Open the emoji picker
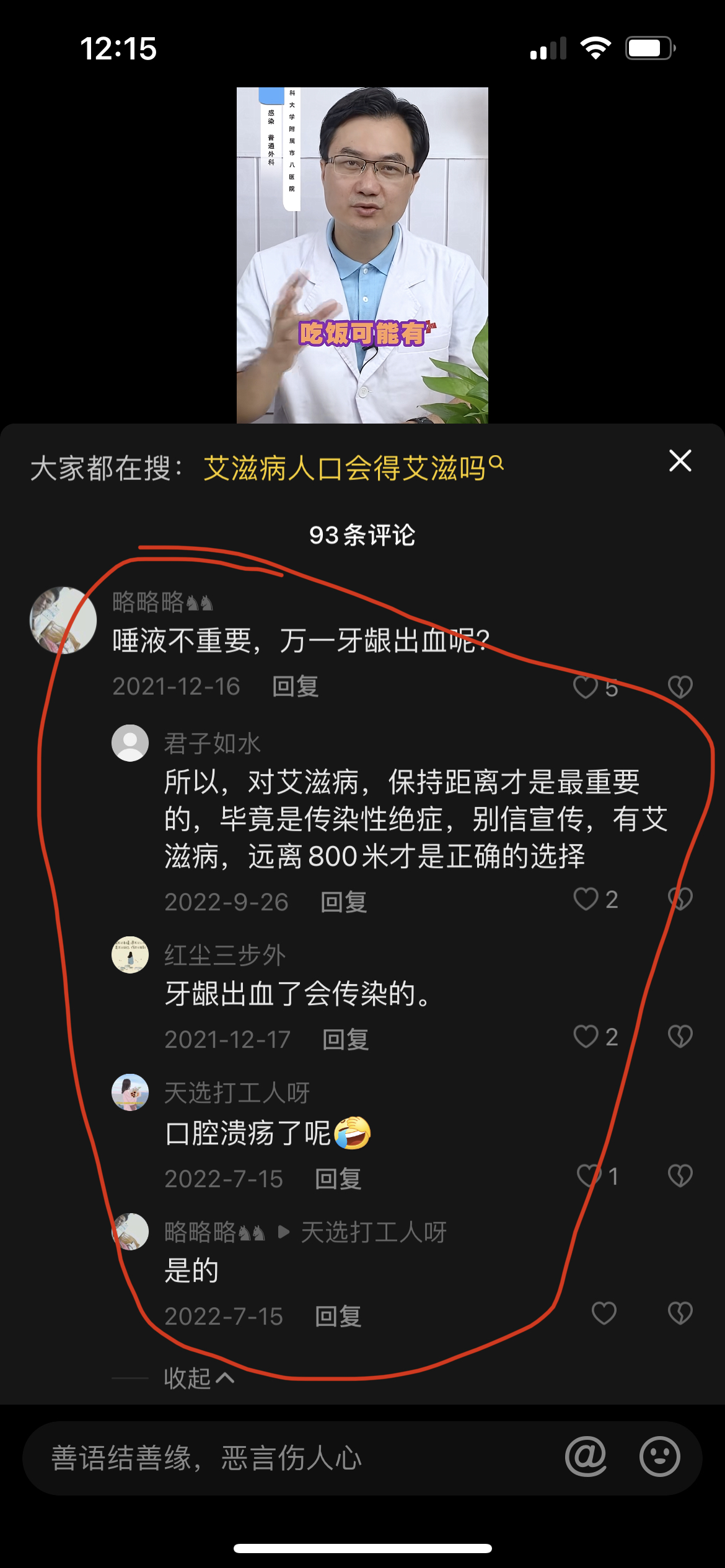 [x=659, y=1457]
